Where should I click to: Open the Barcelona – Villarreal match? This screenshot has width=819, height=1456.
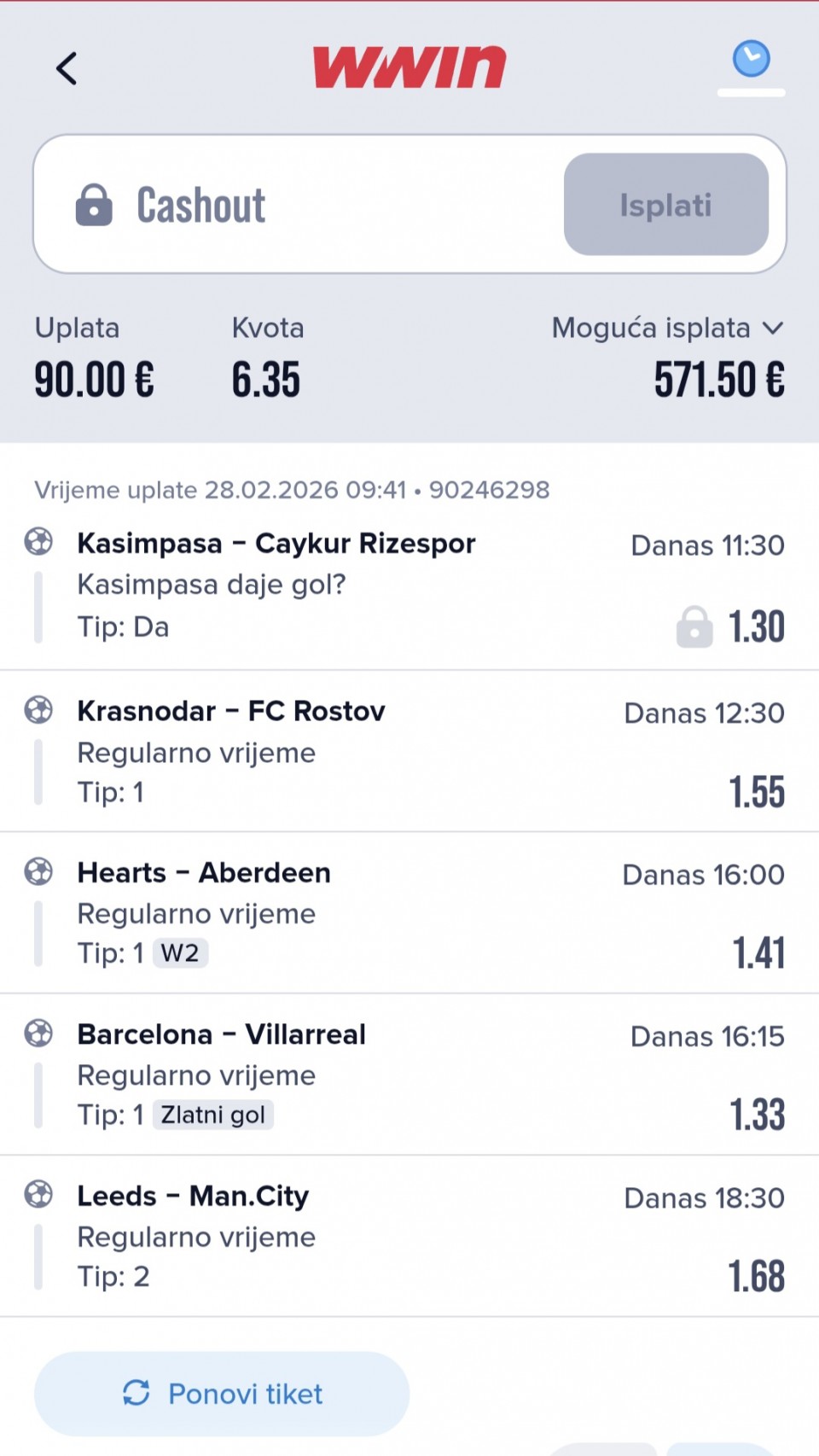point(221,1034)
